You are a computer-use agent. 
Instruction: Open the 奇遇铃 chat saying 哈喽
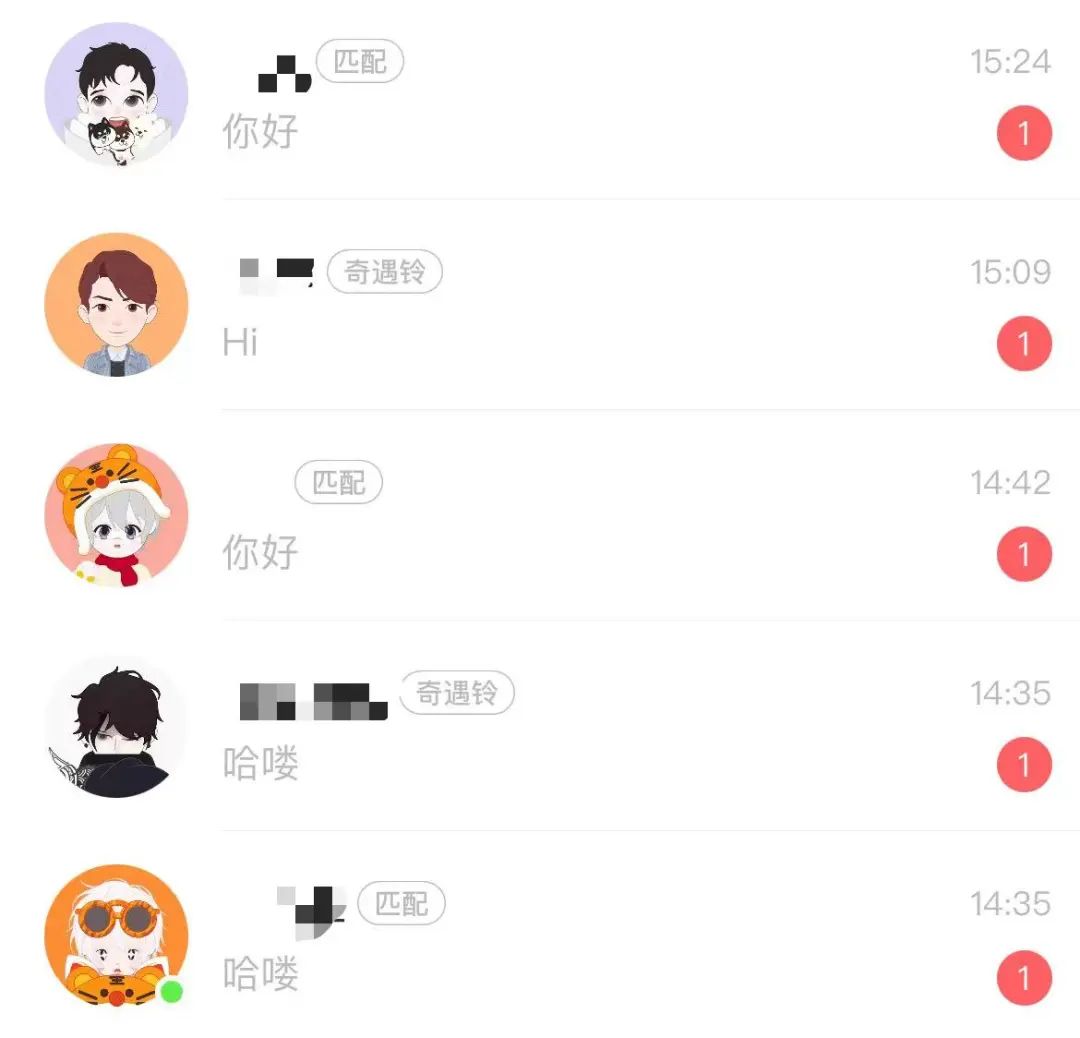600,730
